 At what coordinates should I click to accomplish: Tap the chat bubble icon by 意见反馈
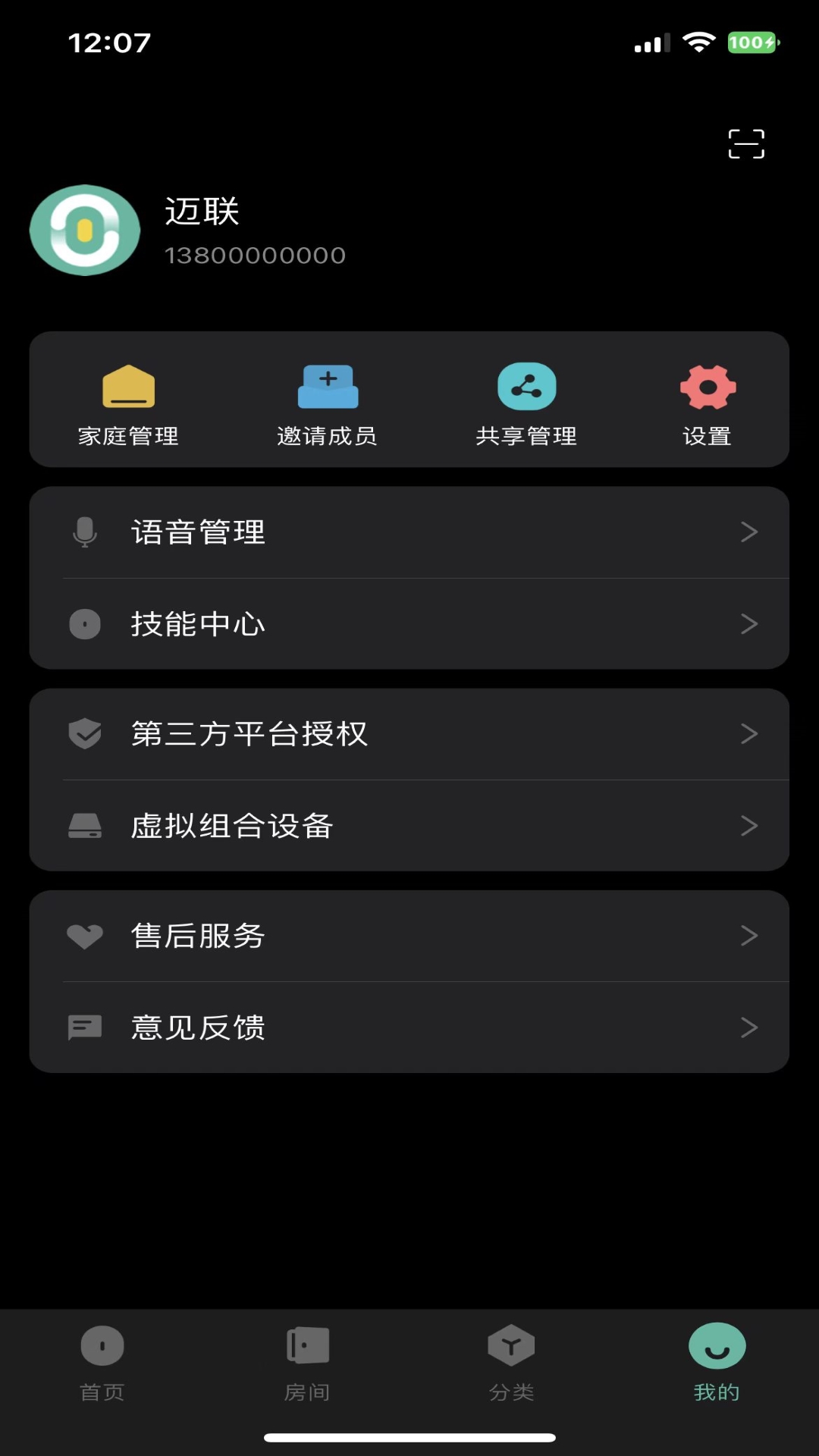pos(85,1028)
